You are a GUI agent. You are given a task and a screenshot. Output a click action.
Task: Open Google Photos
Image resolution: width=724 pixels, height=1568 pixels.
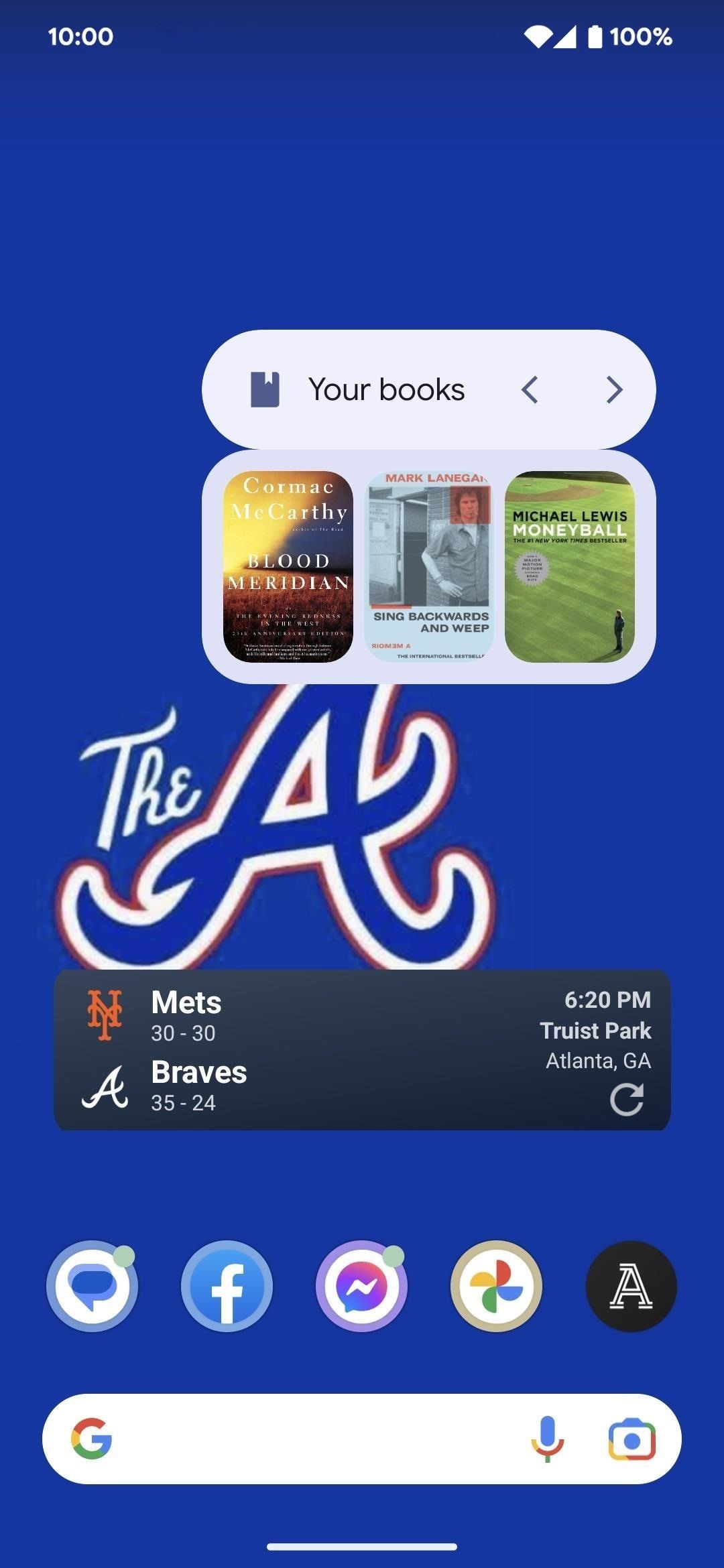click(497, 1286)
